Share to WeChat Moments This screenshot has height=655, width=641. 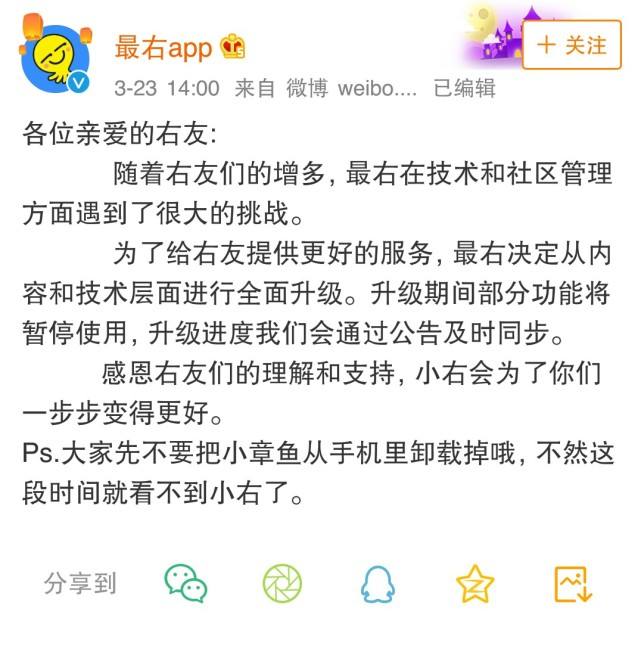282,583
